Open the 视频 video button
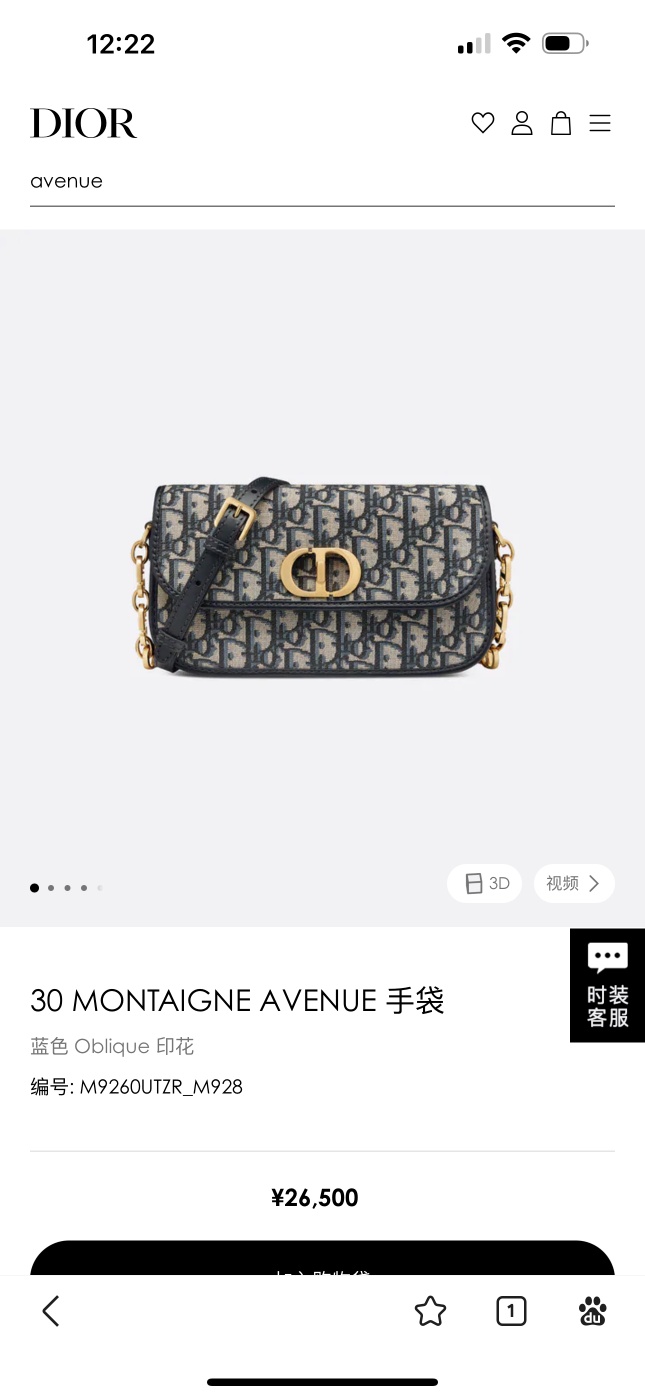 574,883
